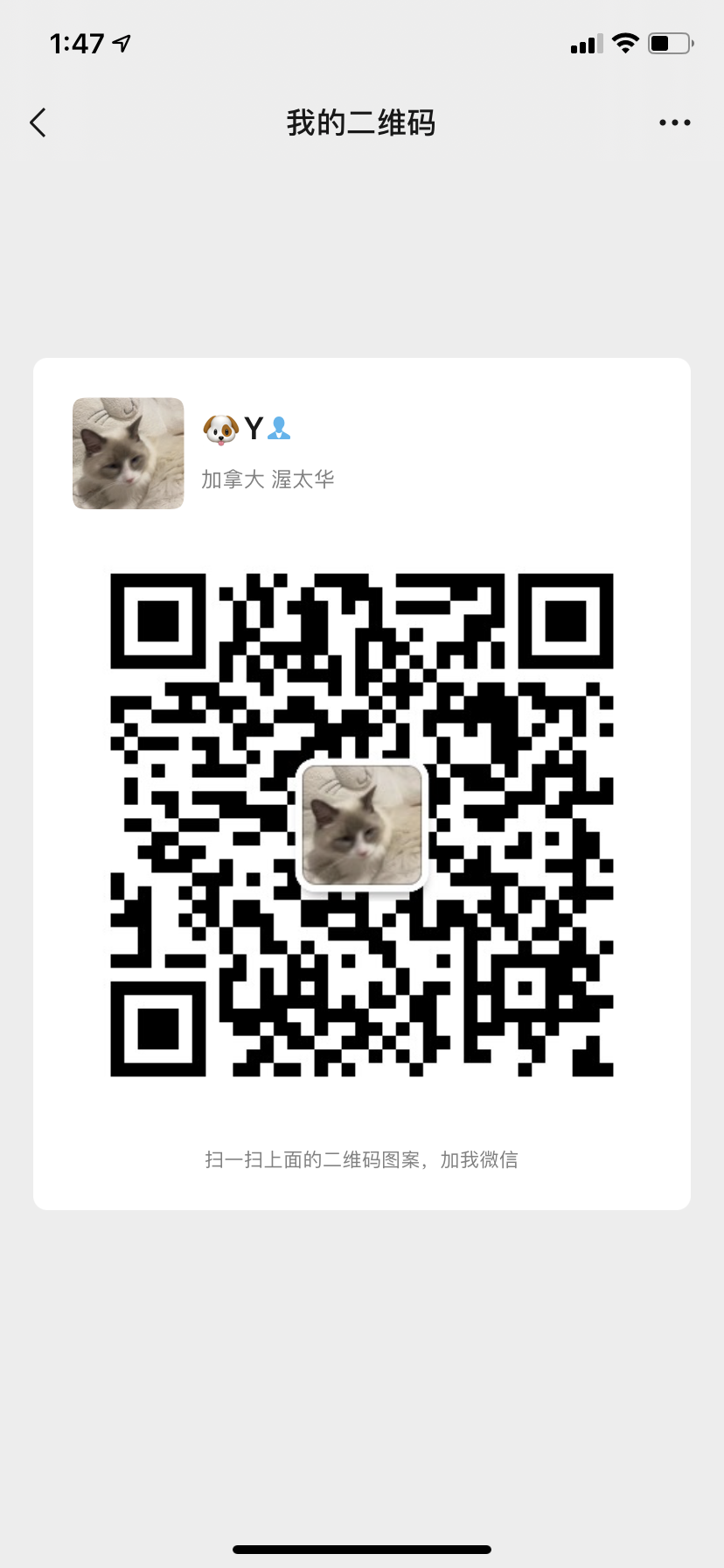Viewport: 724px width, 1568px height.
Task: Go back using the top-left arrow
Action: click(38, 123)
